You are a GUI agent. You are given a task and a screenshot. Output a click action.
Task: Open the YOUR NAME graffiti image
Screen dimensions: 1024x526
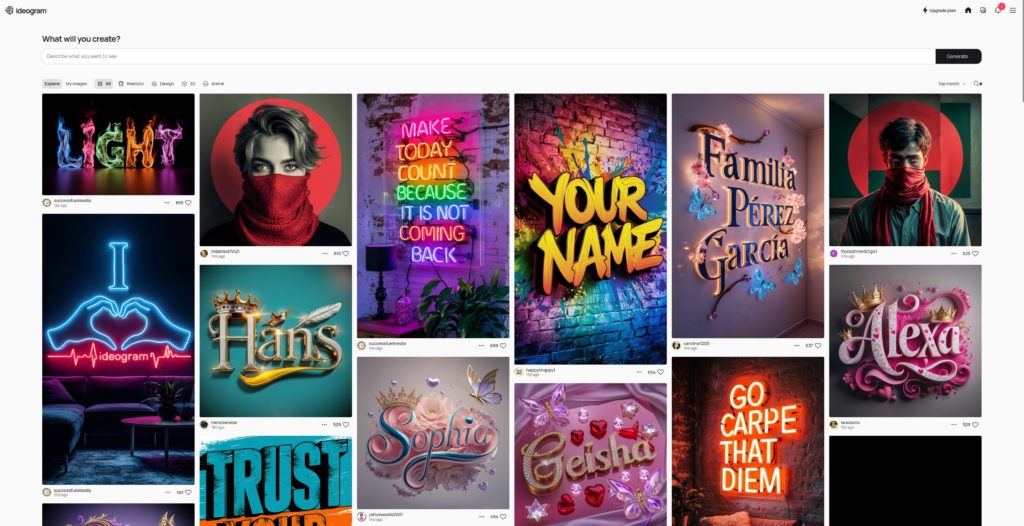point(590,228)
